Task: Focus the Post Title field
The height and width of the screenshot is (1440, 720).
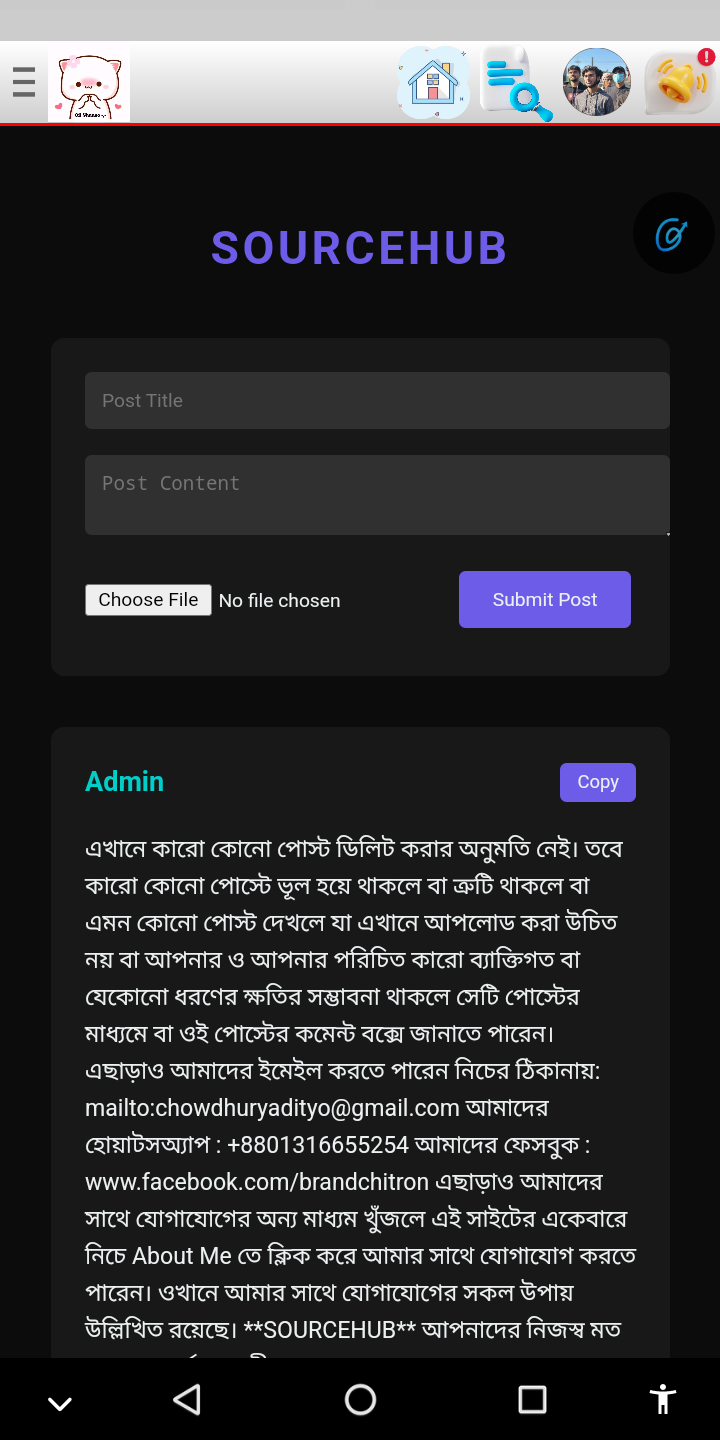Action: point(376,401)
